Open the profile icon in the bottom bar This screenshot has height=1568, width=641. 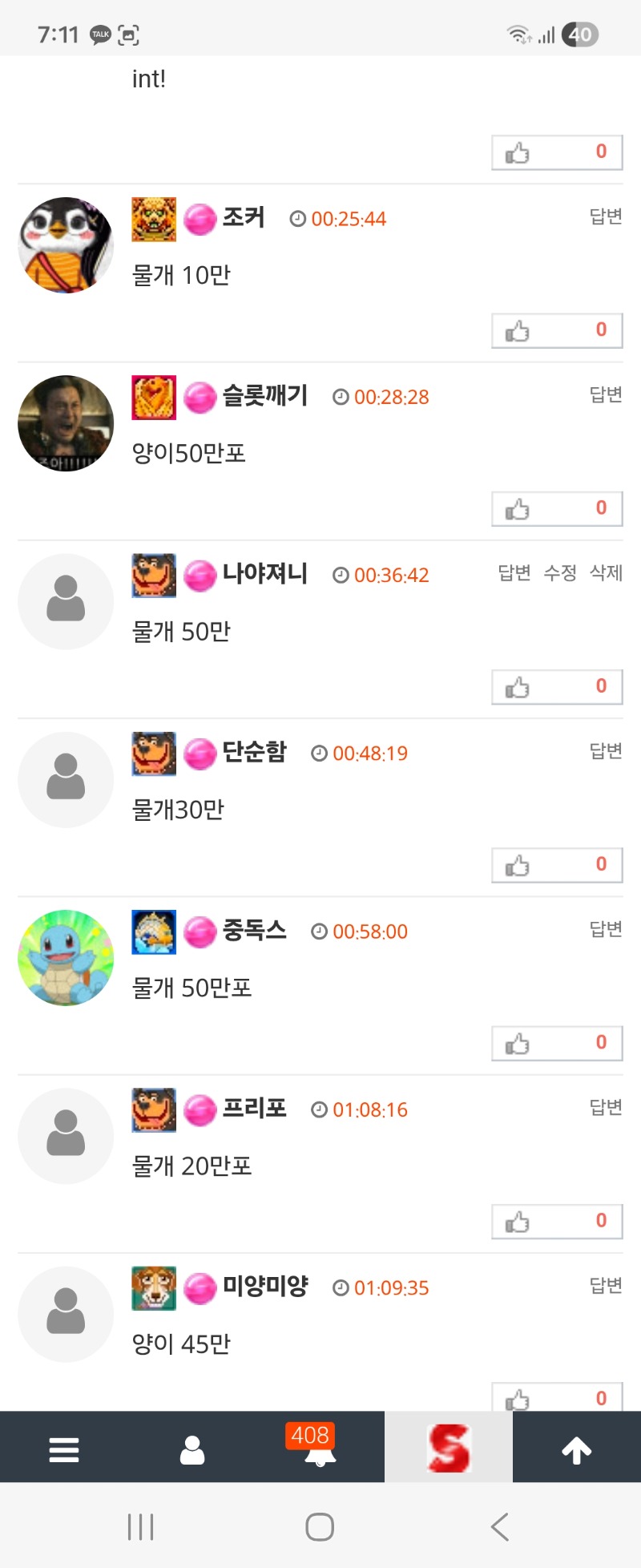[x=192, y=1449]
